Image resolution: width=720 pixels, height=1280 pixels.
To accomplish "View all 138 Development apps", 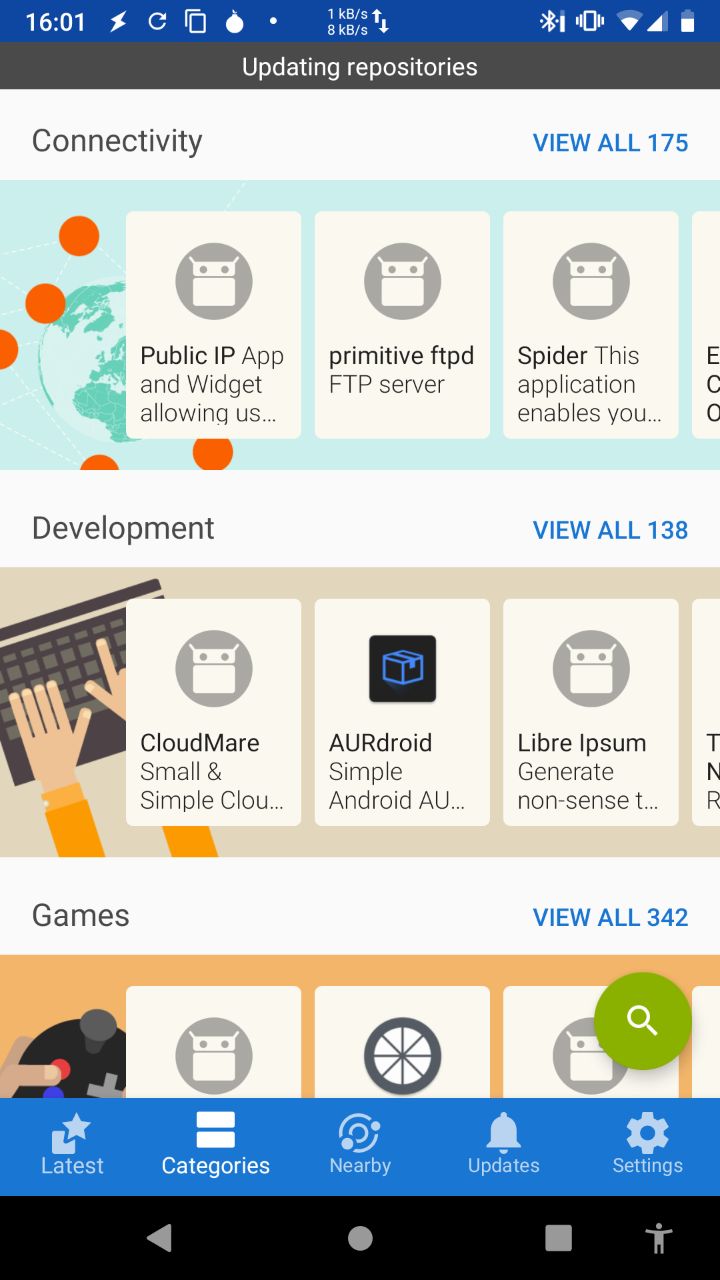I will click(x=610, y=530).
